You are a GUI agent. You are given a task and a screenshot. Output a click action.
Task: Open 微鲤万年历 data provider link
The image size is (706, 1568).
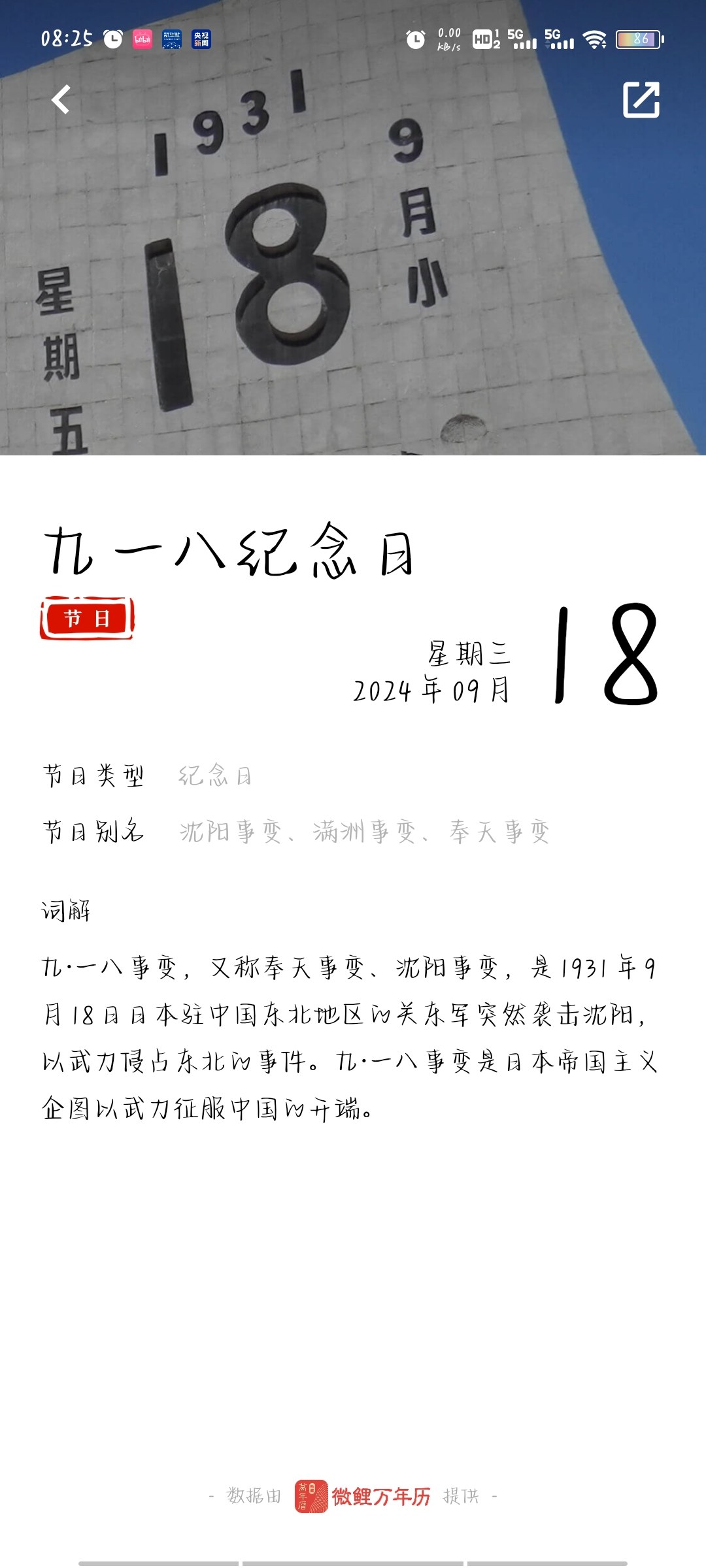coord(363,1496)
